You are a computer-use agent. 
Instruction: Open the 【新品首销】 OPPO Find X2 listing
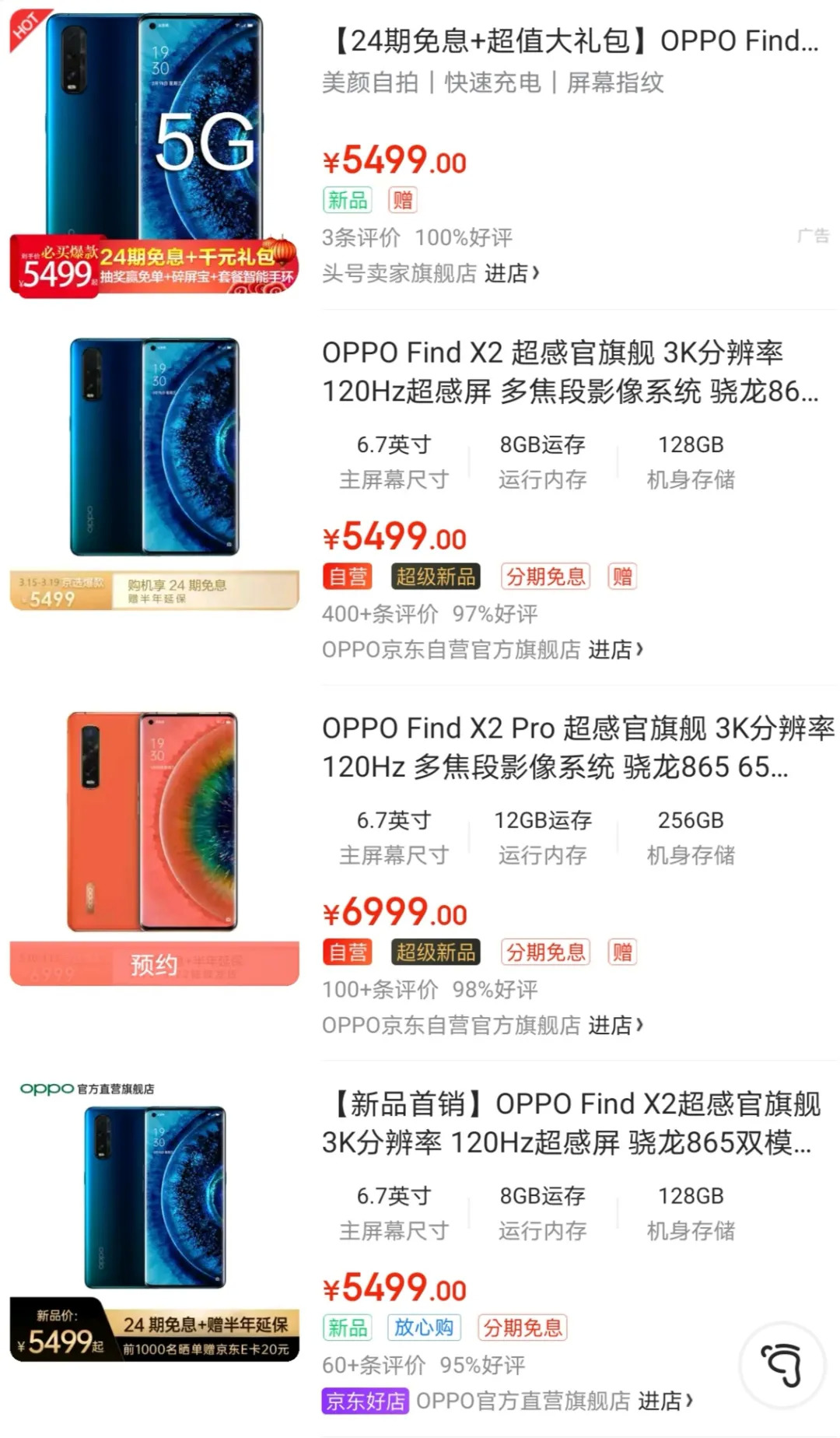[571, 1123]
